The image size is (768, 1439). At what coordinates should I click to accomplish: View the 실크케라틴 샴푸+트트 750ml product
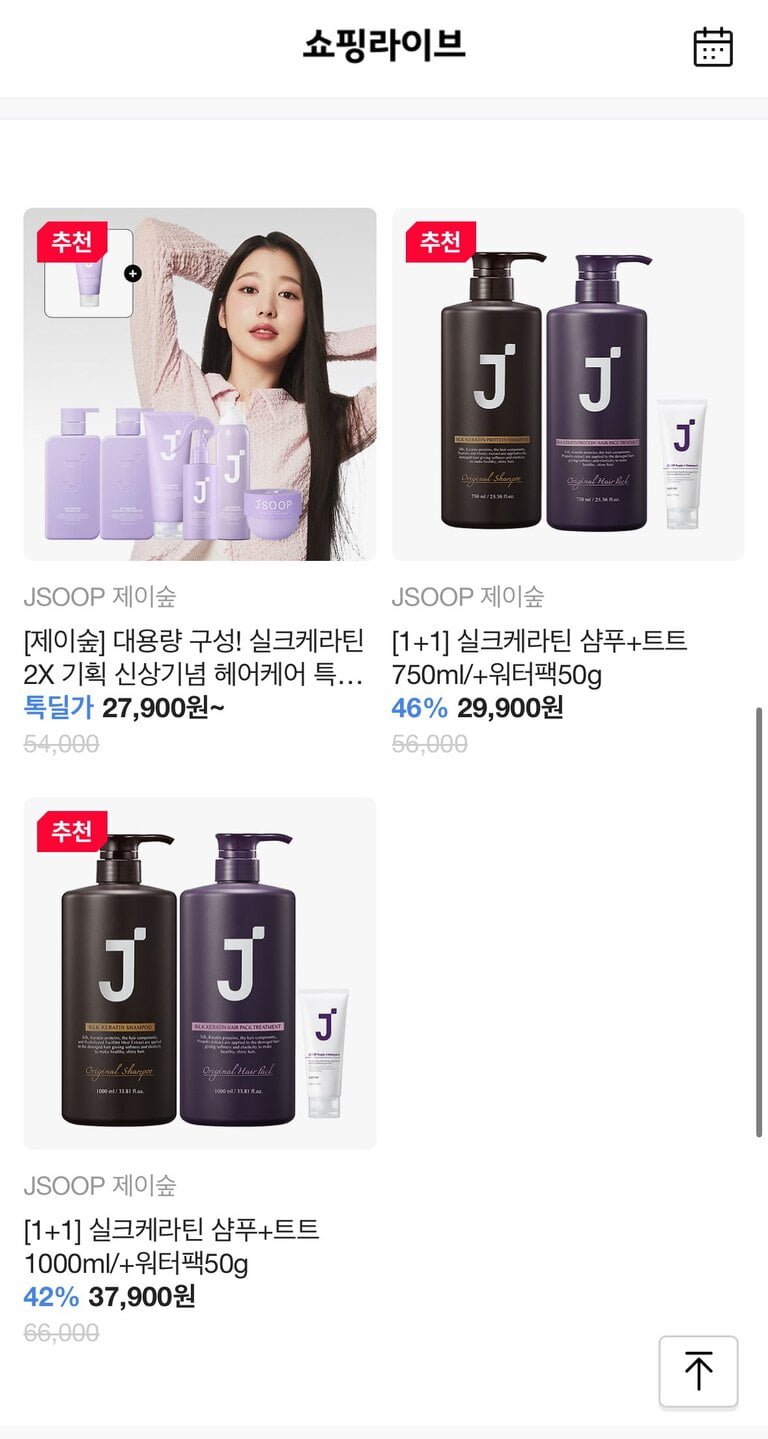(568, 384)
